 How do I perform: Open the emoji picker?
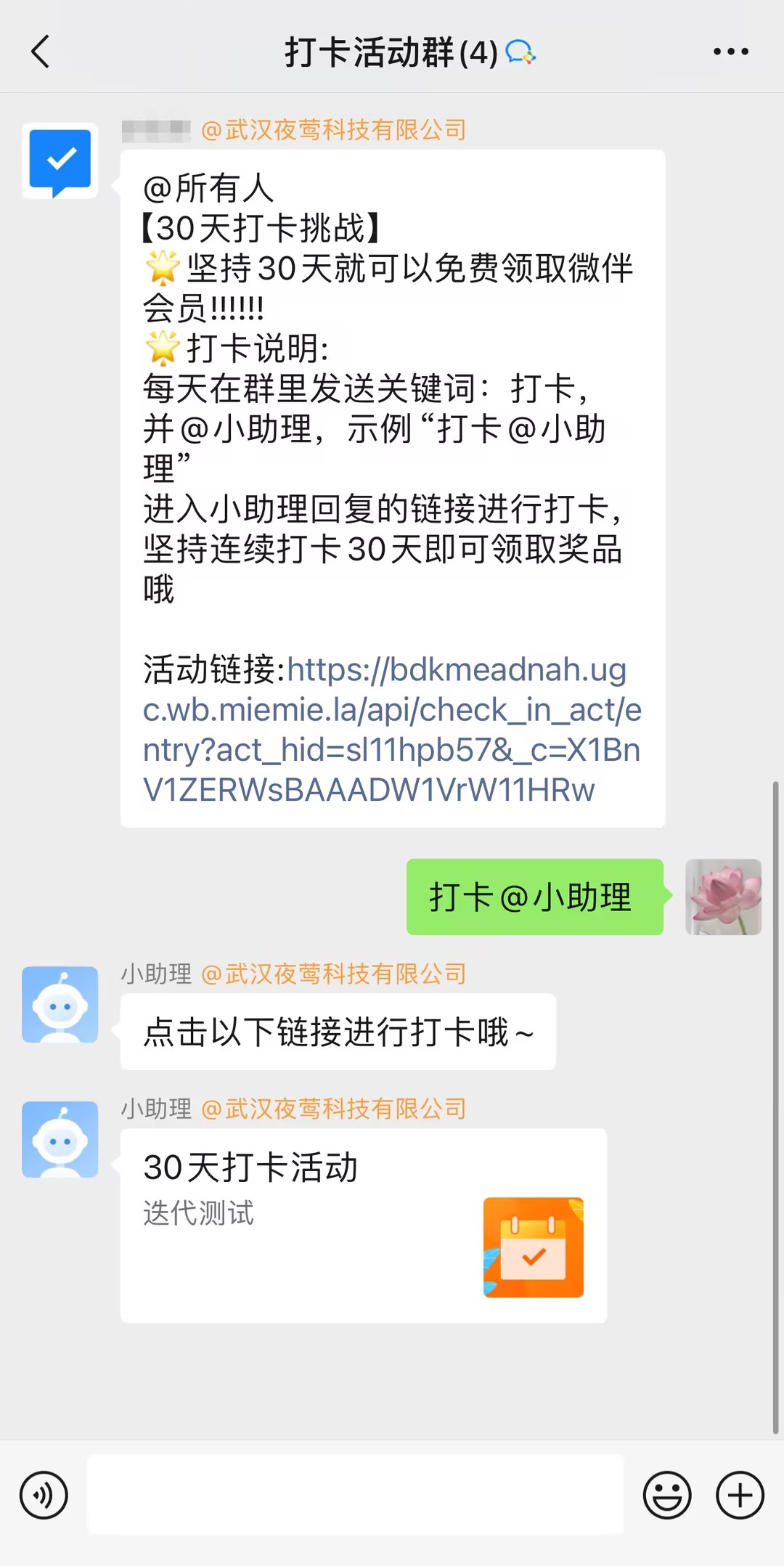pos(666,1495)
